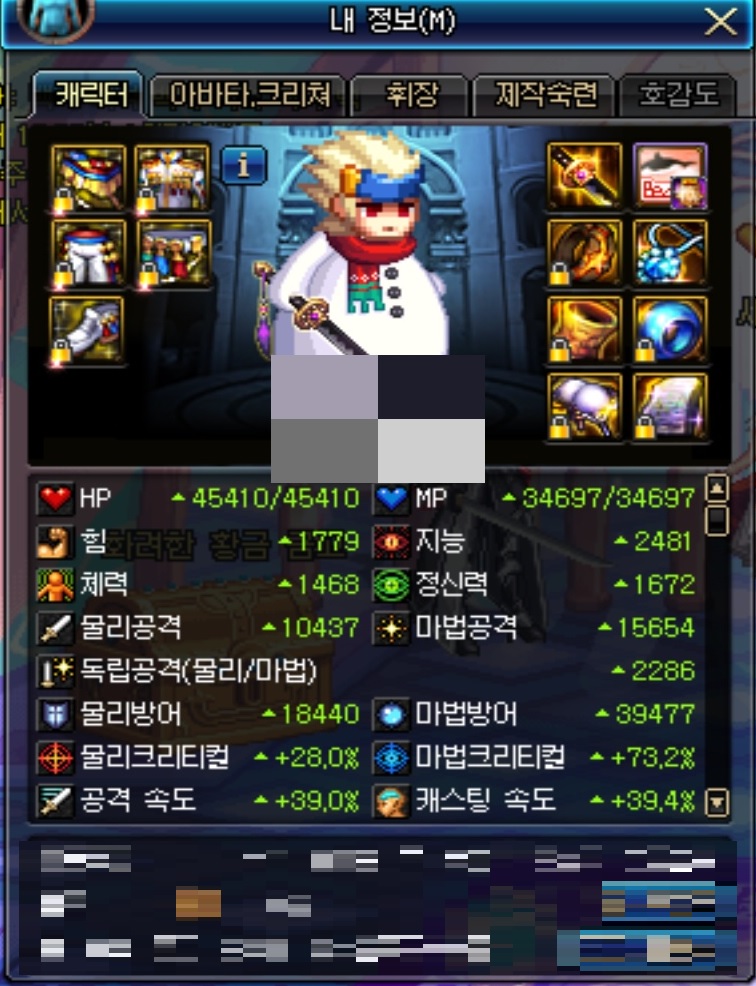Switch to the 호감도 tab
756x986 pixels.
point(680,95)
